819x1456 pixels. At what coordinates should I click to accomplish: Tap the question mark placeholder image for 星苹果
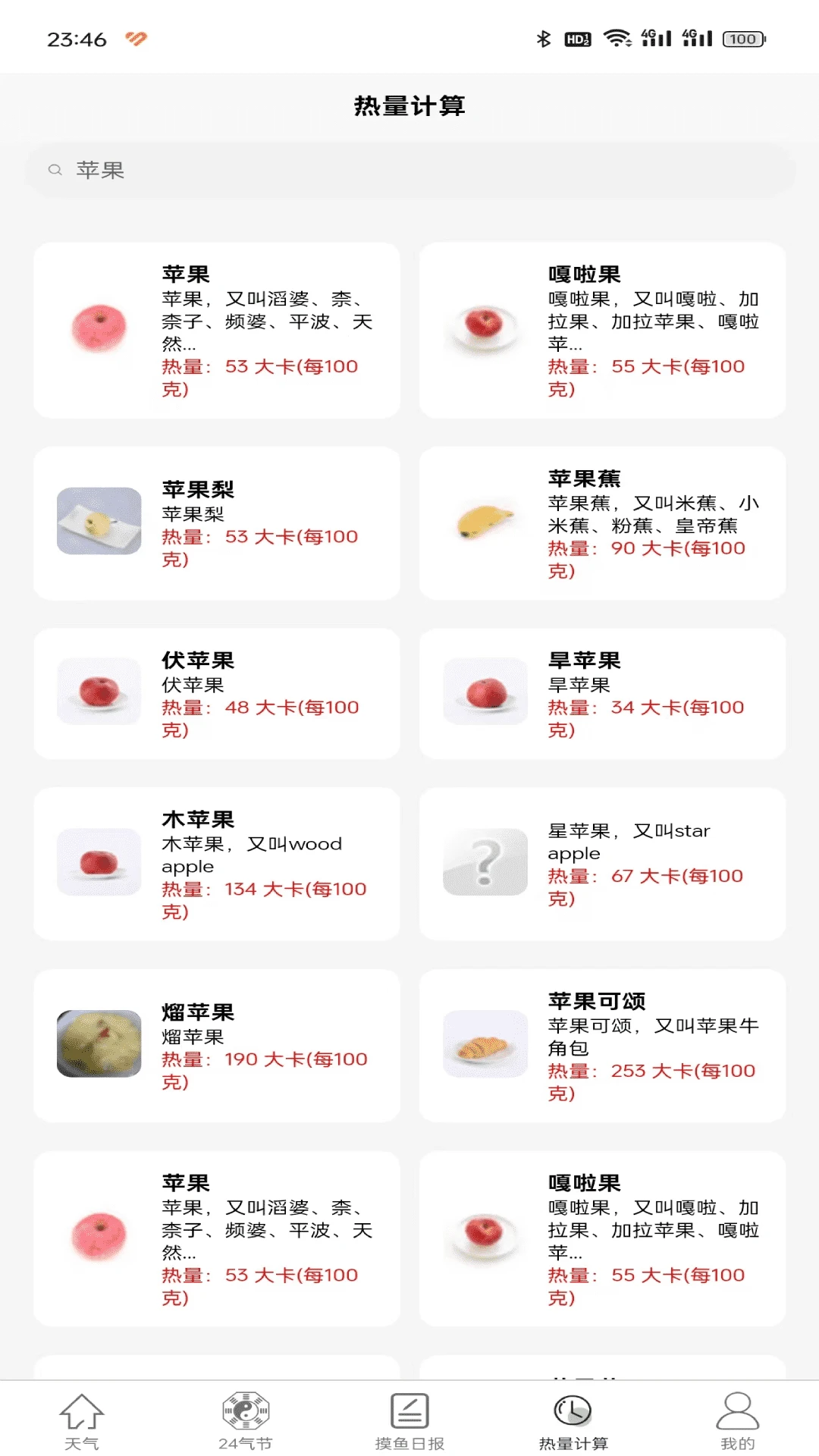coord(485,864)
